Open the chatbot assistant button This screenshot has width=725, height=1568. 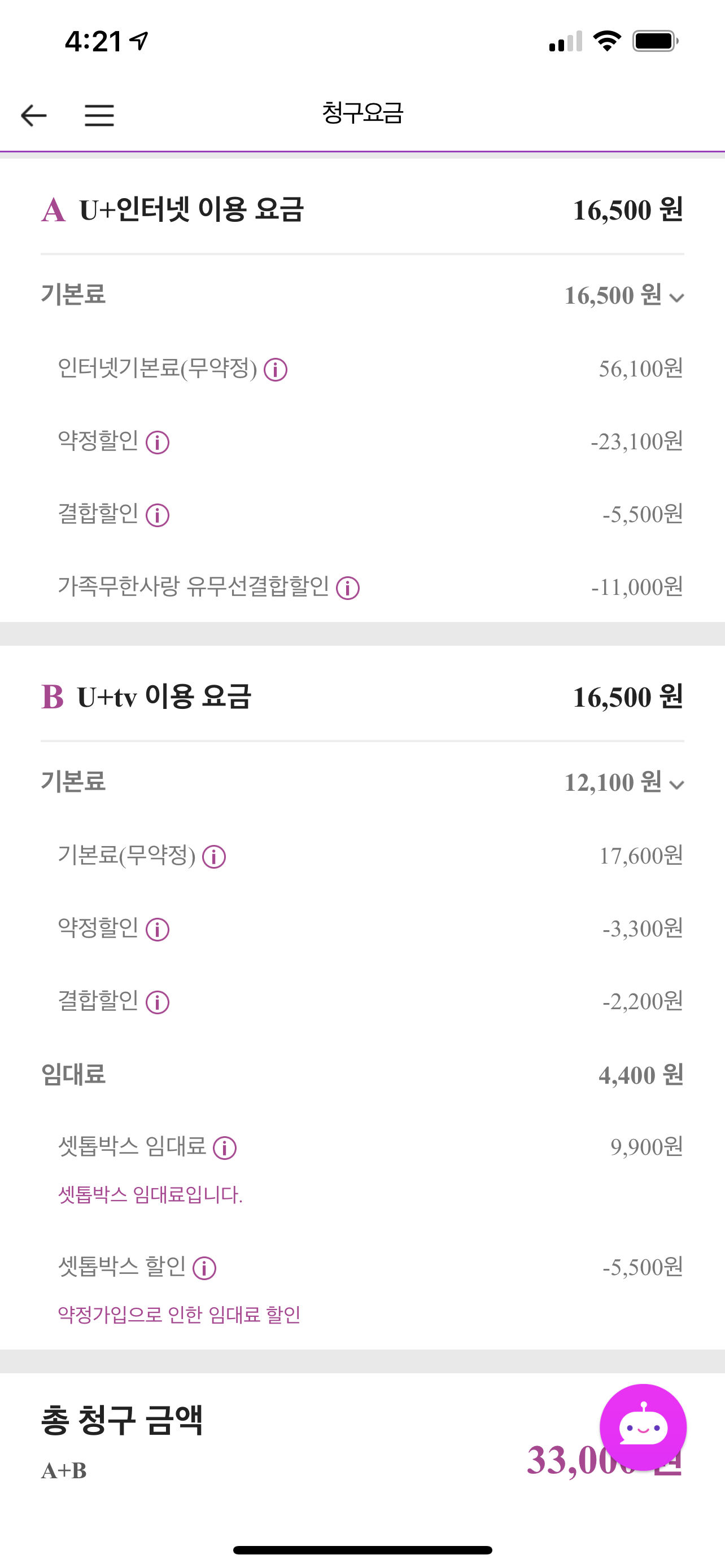click(x=643, y=1427)
